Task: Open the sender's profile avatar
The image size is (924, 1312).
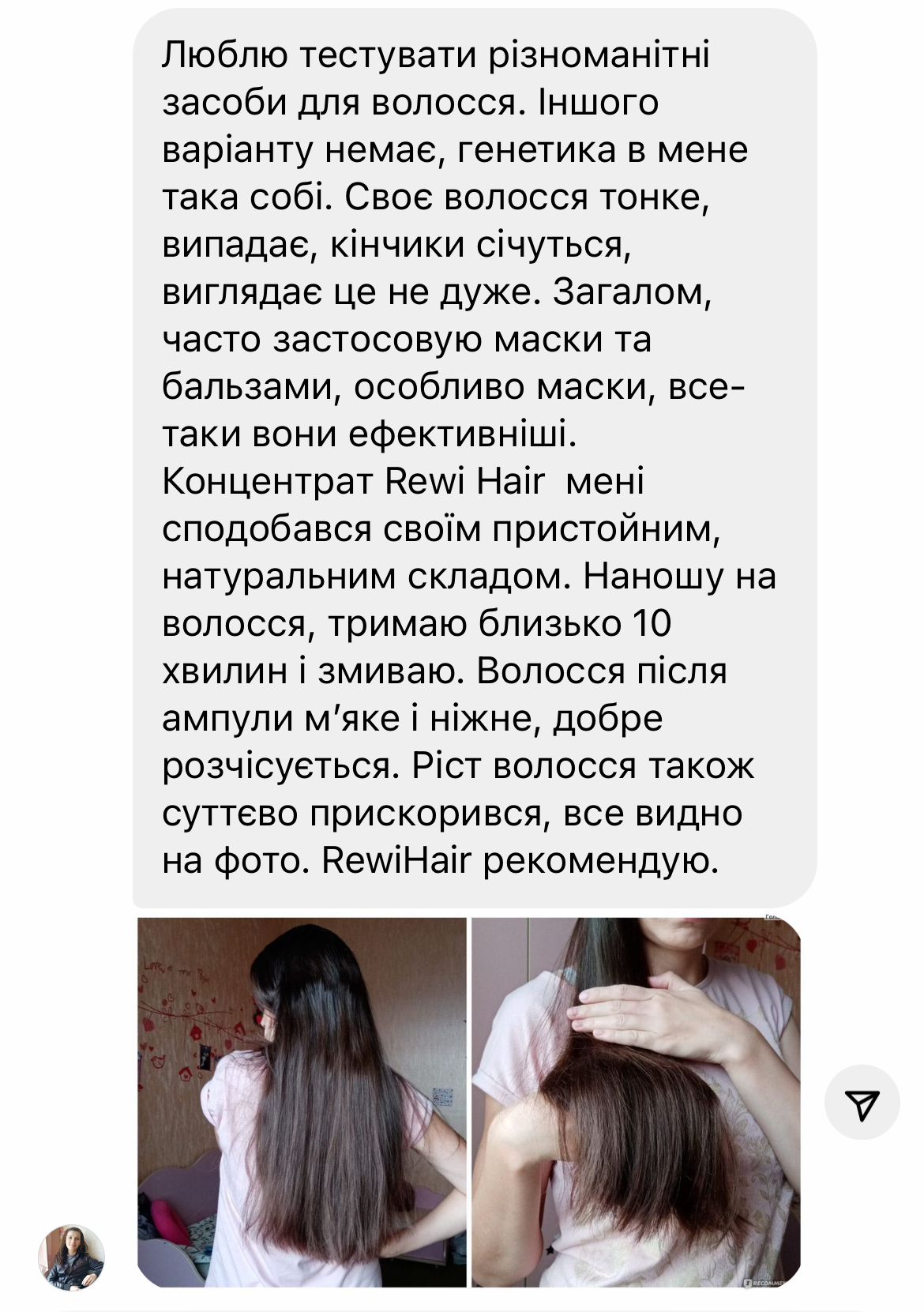Action: pos(72,1257)
